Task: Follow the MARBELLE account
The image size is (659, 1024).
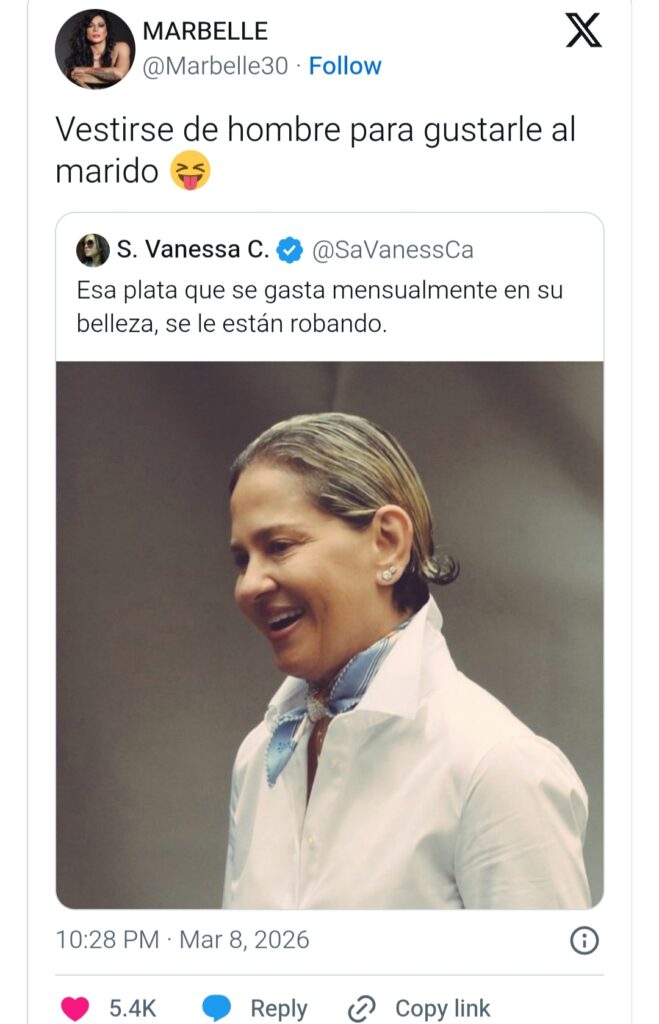Action: click(345, 66)
